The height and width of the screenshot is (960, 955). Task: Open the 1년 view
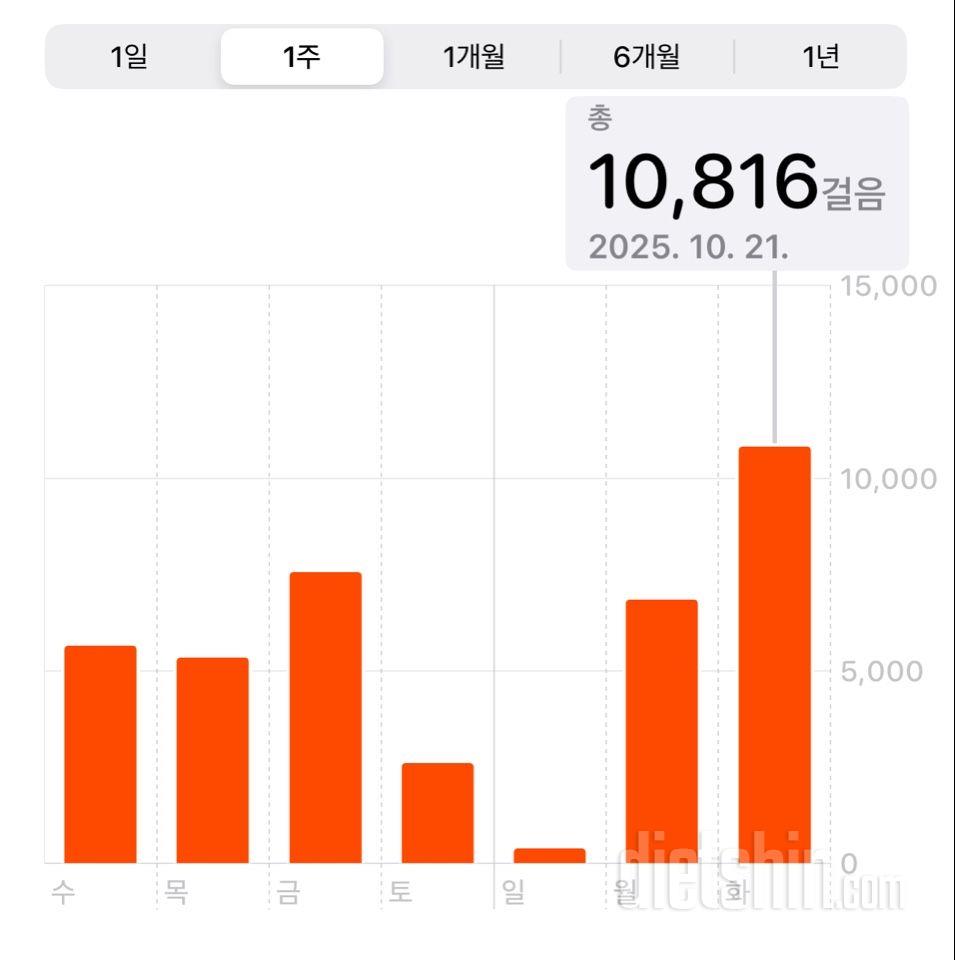click(x=820, y=57)
